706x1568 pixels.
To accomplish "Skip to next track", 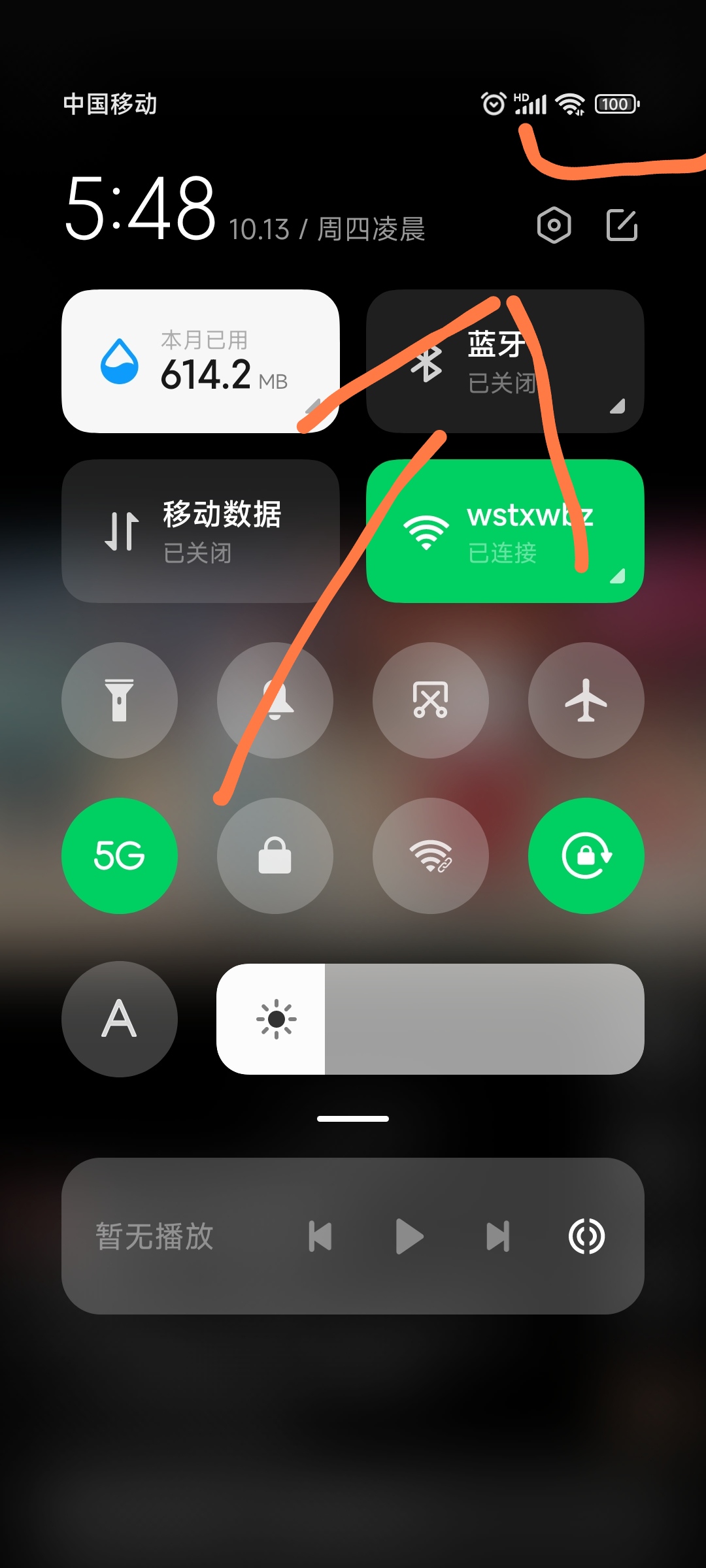I will click(497, 1236).
